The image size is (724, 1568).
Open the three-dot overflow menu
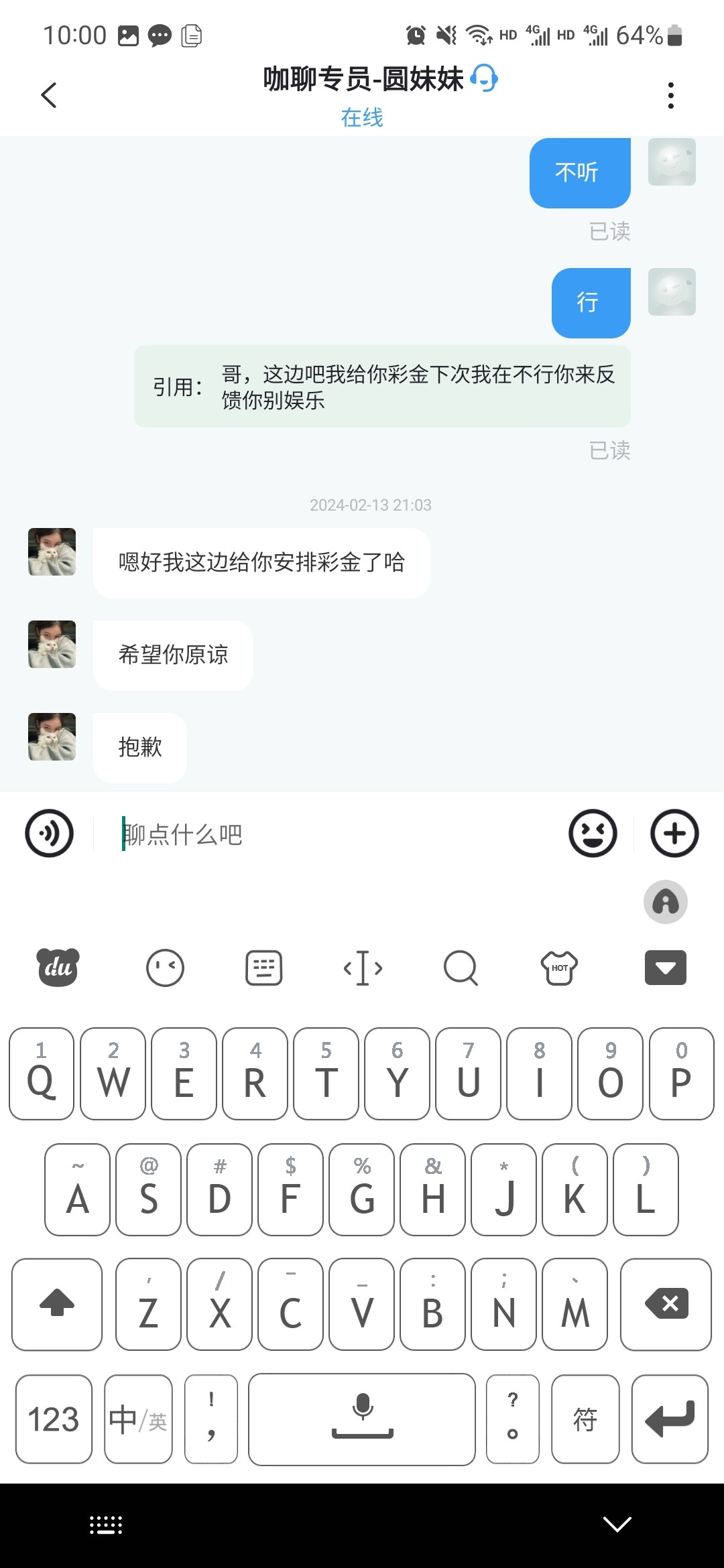coord(670,95)
